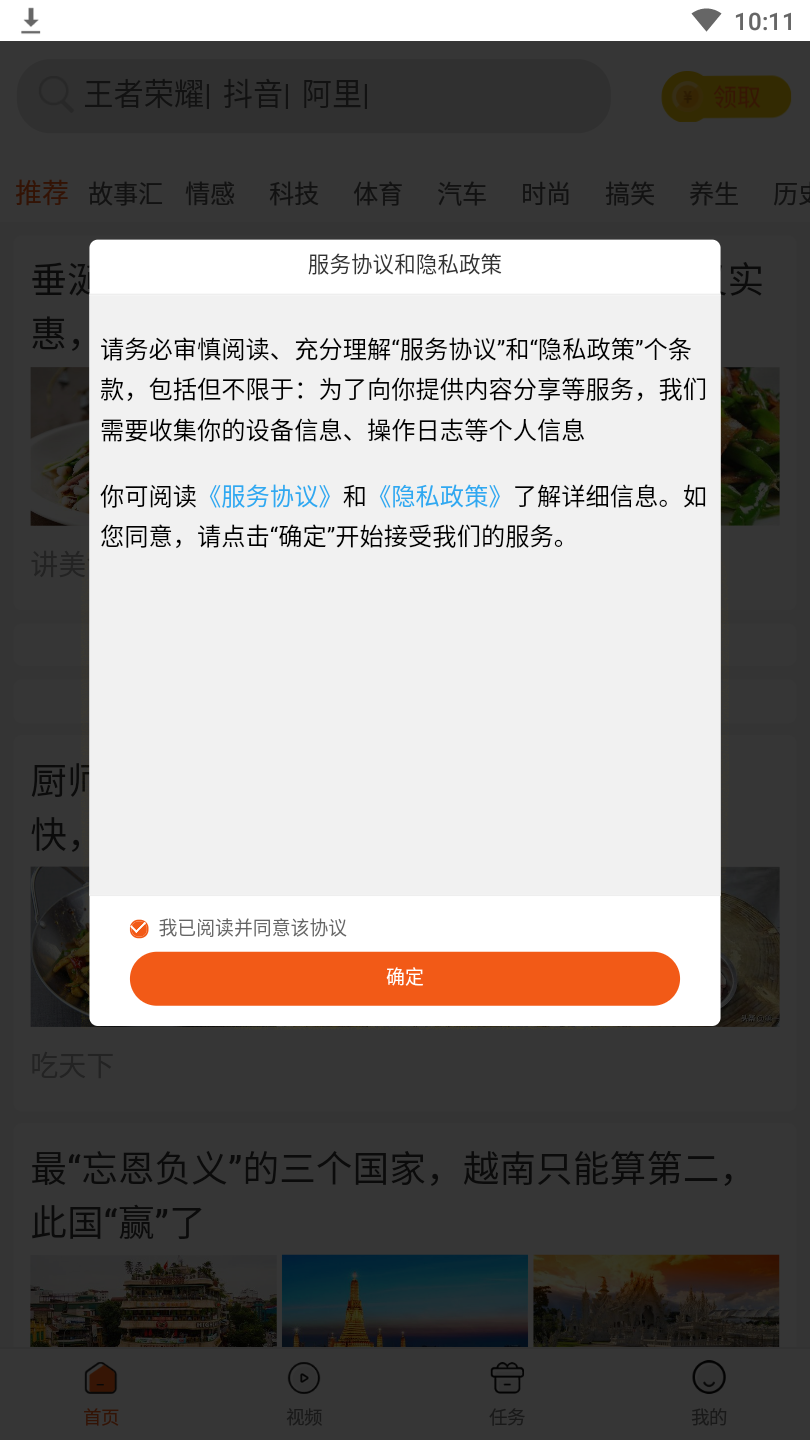This screenshot has height=1440, width=810.
Task: Confirm with the 确定 button
Action: 404,978
